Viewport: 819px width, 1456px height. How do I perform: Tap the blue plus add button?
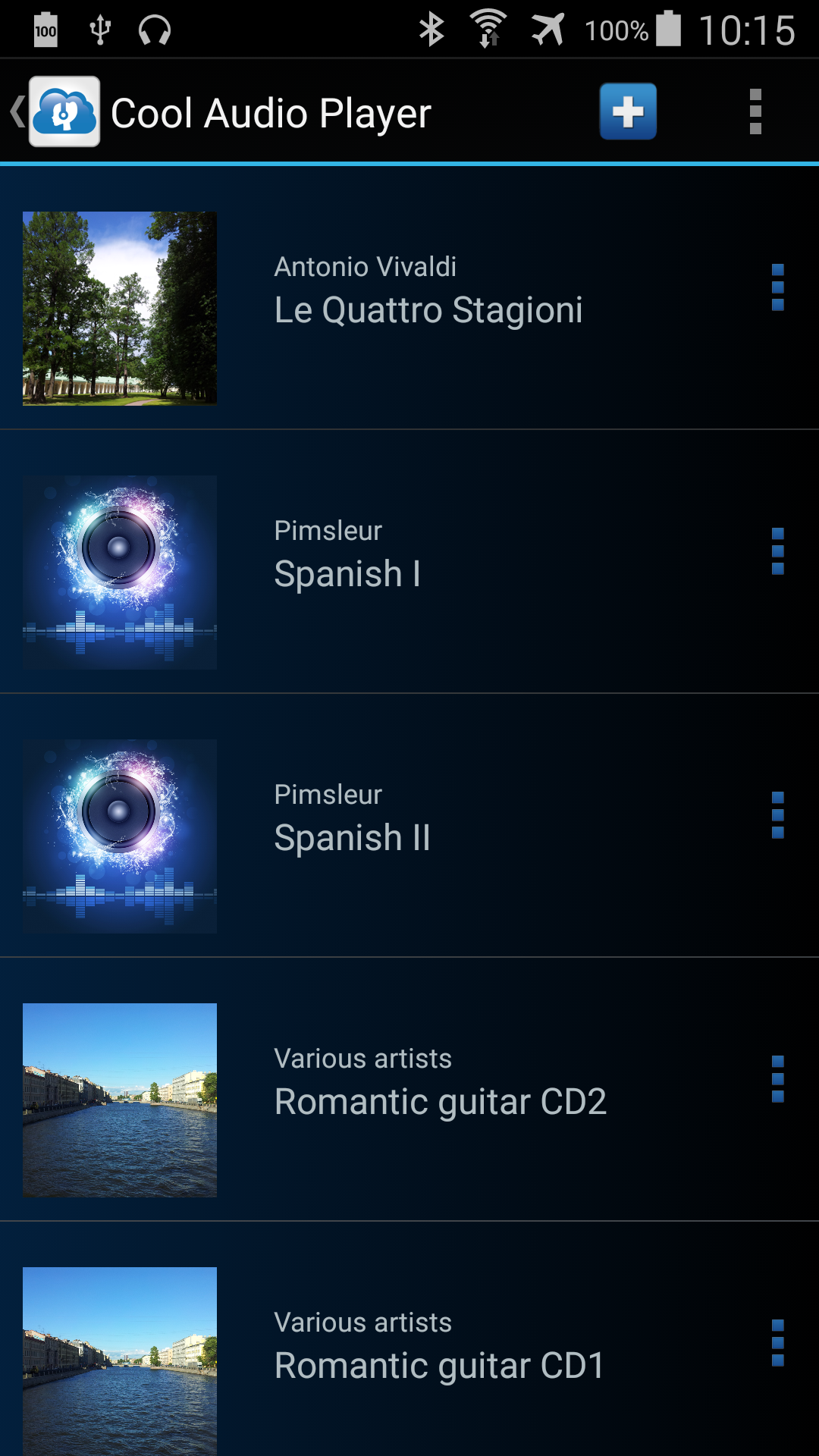[x=628, y=111]
